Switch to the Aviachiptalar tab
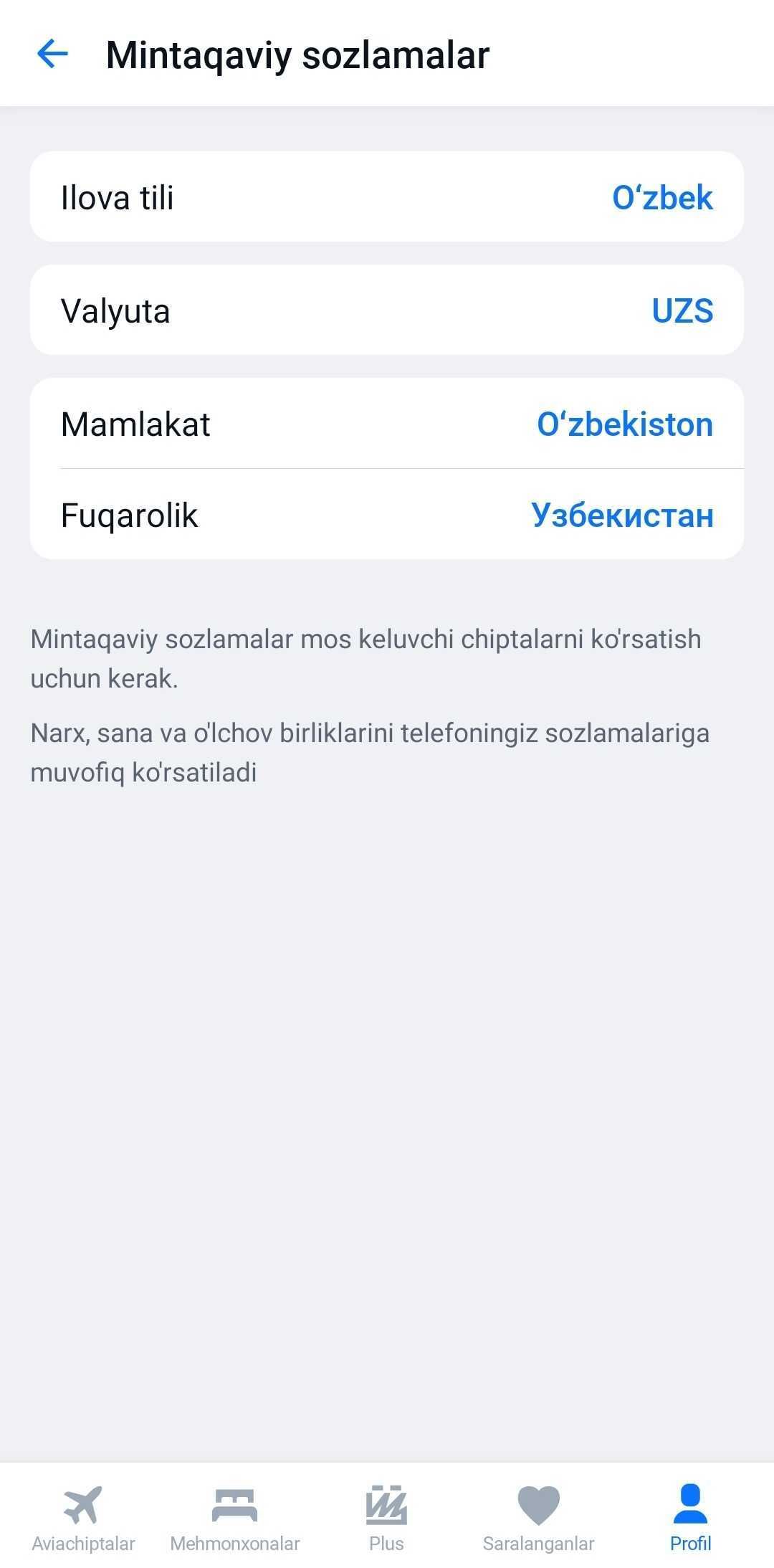This screenshot has height=1568, width=774. pos(83,1517)
